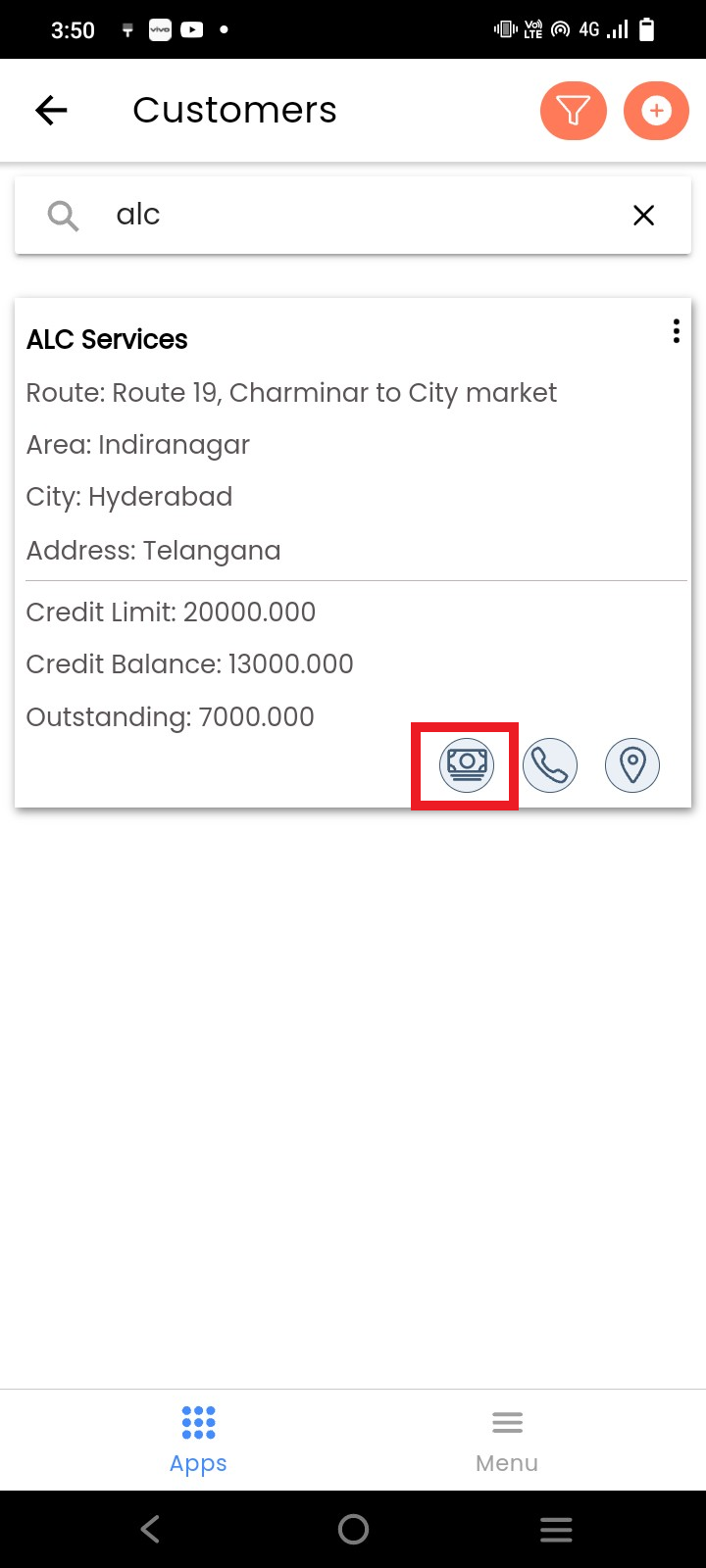Tap the system home button
Viewport: 706px width, 1568px height.
click(x=353, y=1529)
